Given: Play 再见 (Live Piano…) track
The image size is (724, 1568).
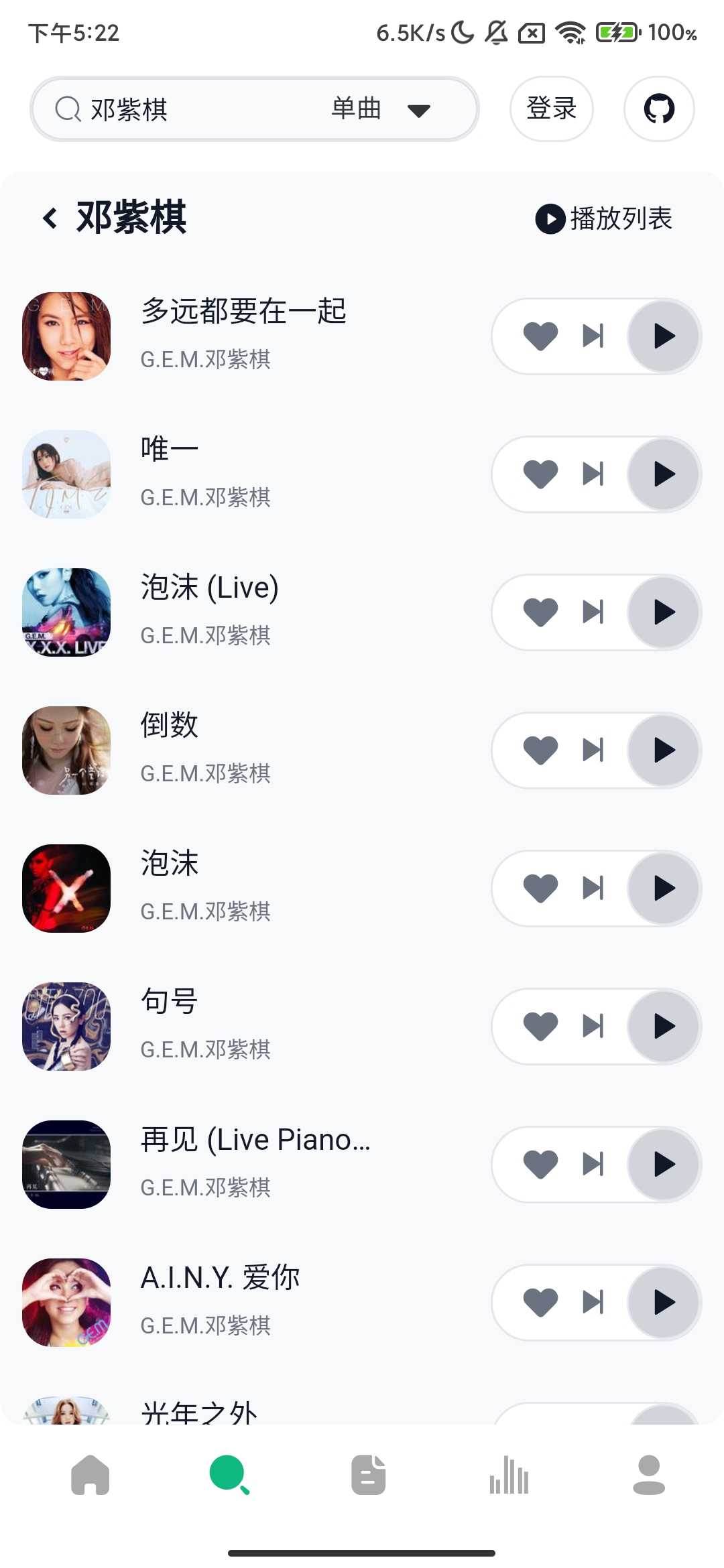Looking at the screenshot, I should [664, 1165].
